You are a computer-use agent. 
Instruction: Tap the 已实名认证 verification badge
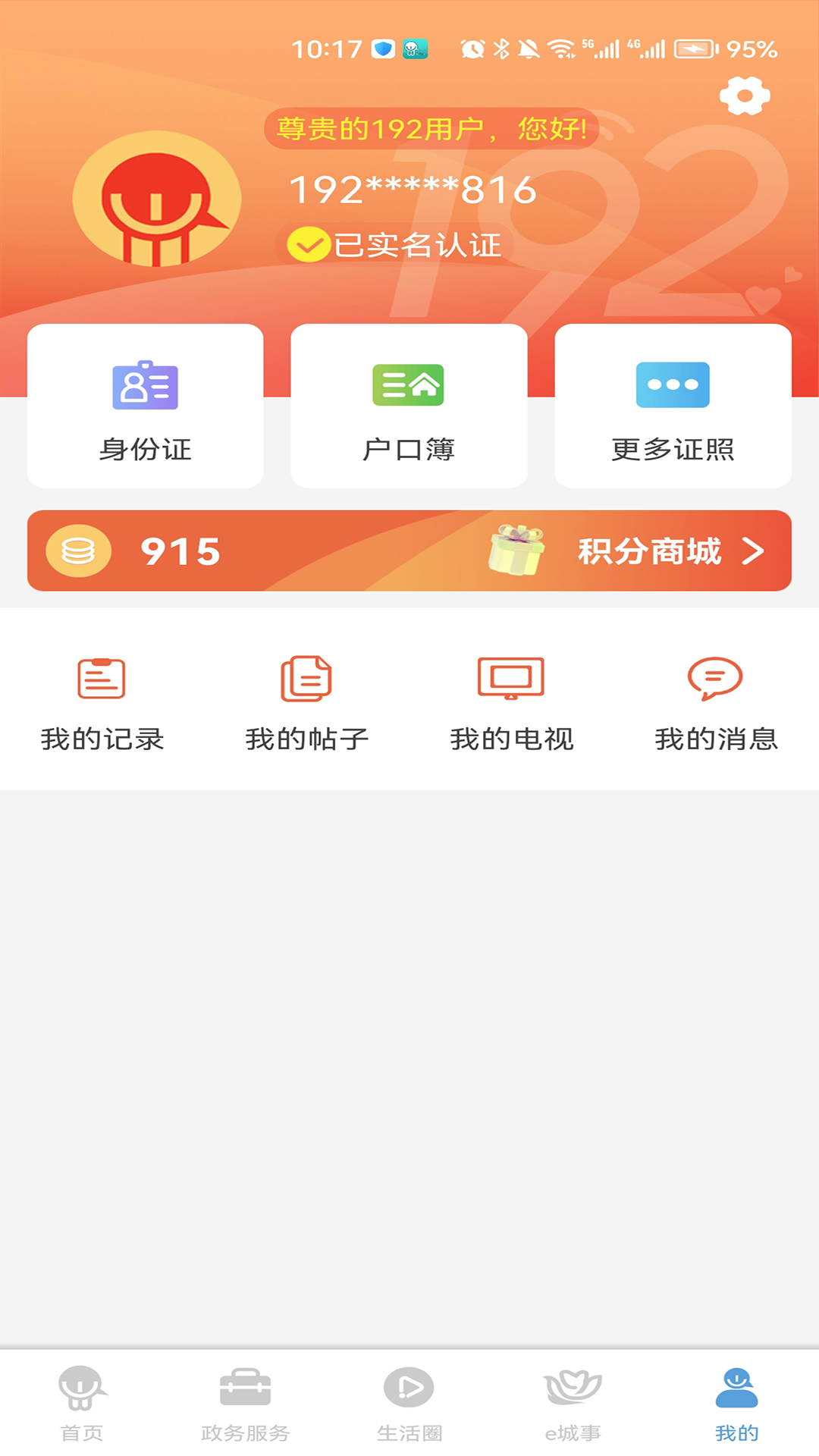point(394,245)
